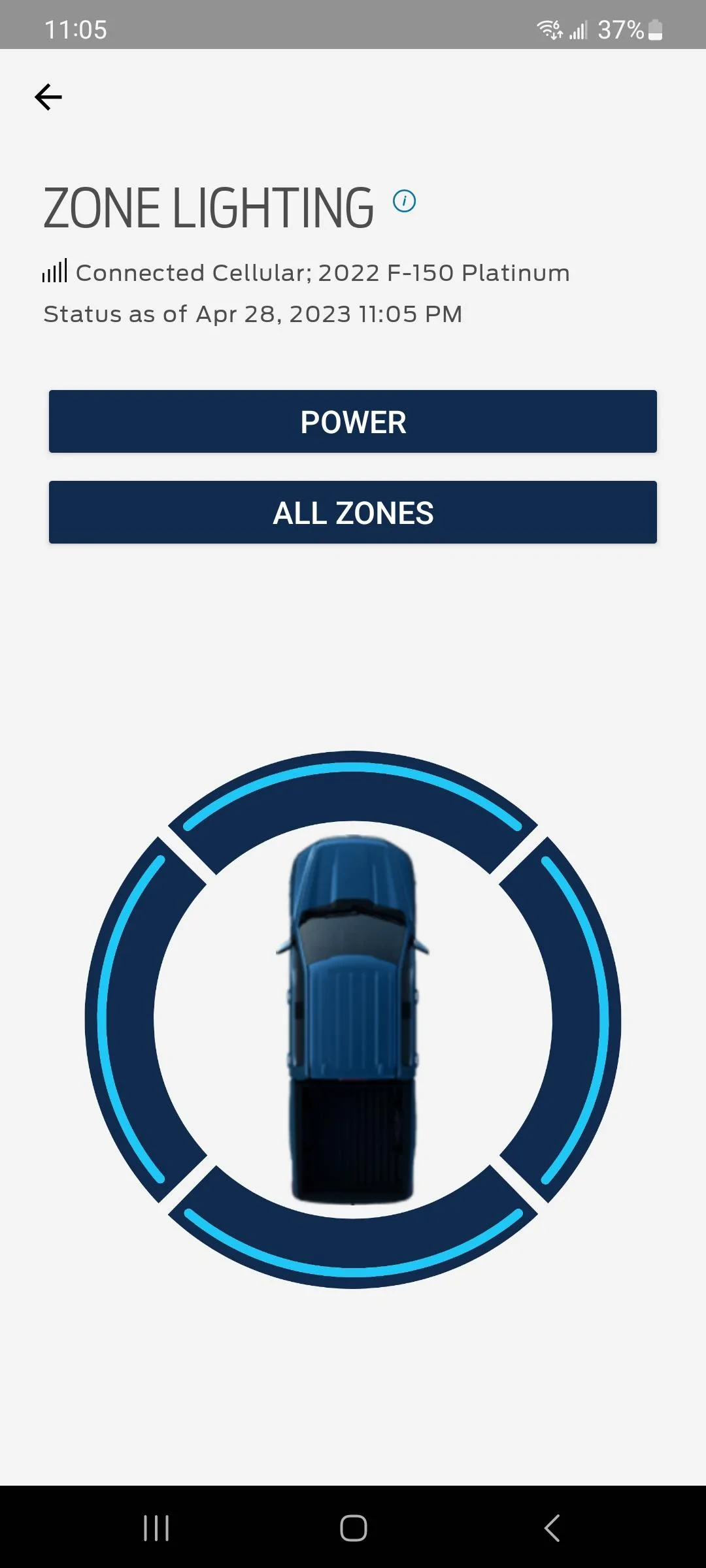The width and height of the screenshot is (706, 1568).
Task: Toggle the front lighting zone above truck
Action: click(353, 789)
